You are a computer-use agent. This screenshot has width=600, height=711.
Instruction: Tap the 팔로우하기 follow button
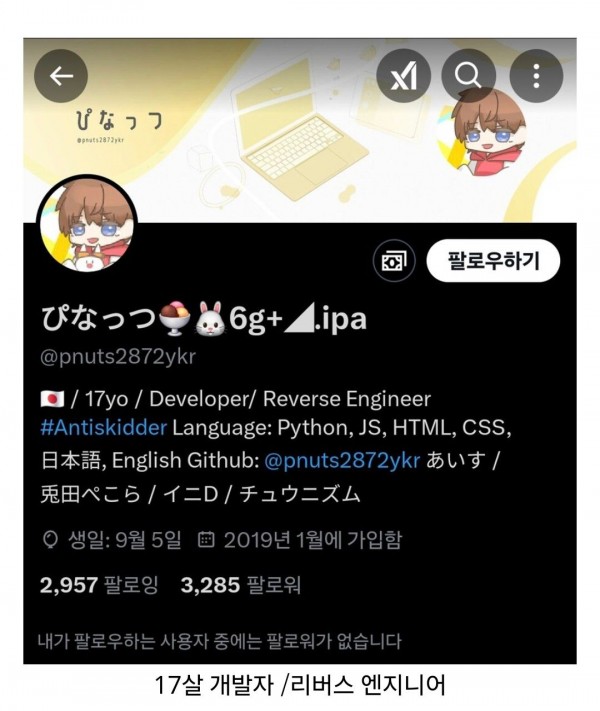pos(492,262)
